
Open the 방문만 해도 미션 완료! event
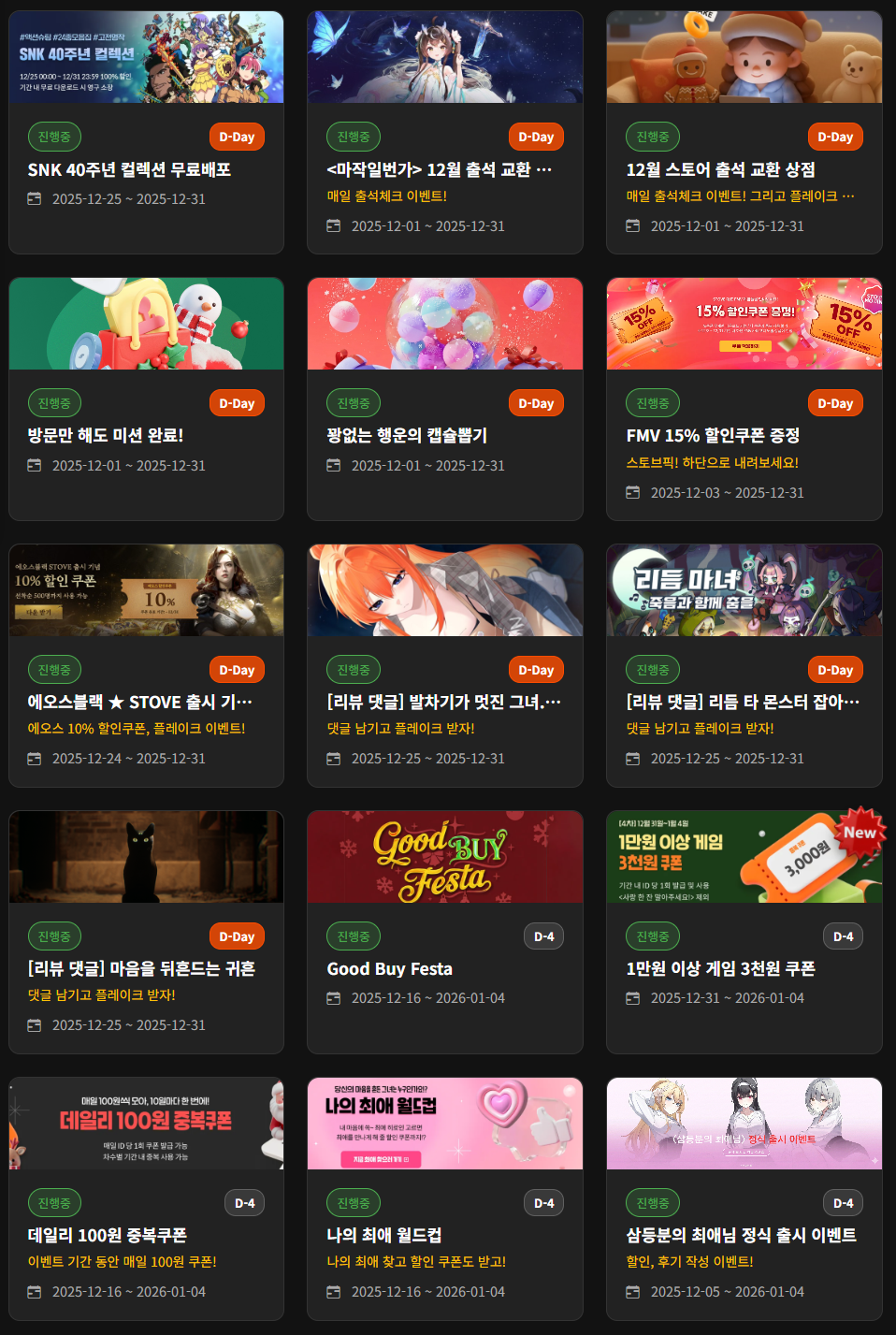[x=106, y=435]
